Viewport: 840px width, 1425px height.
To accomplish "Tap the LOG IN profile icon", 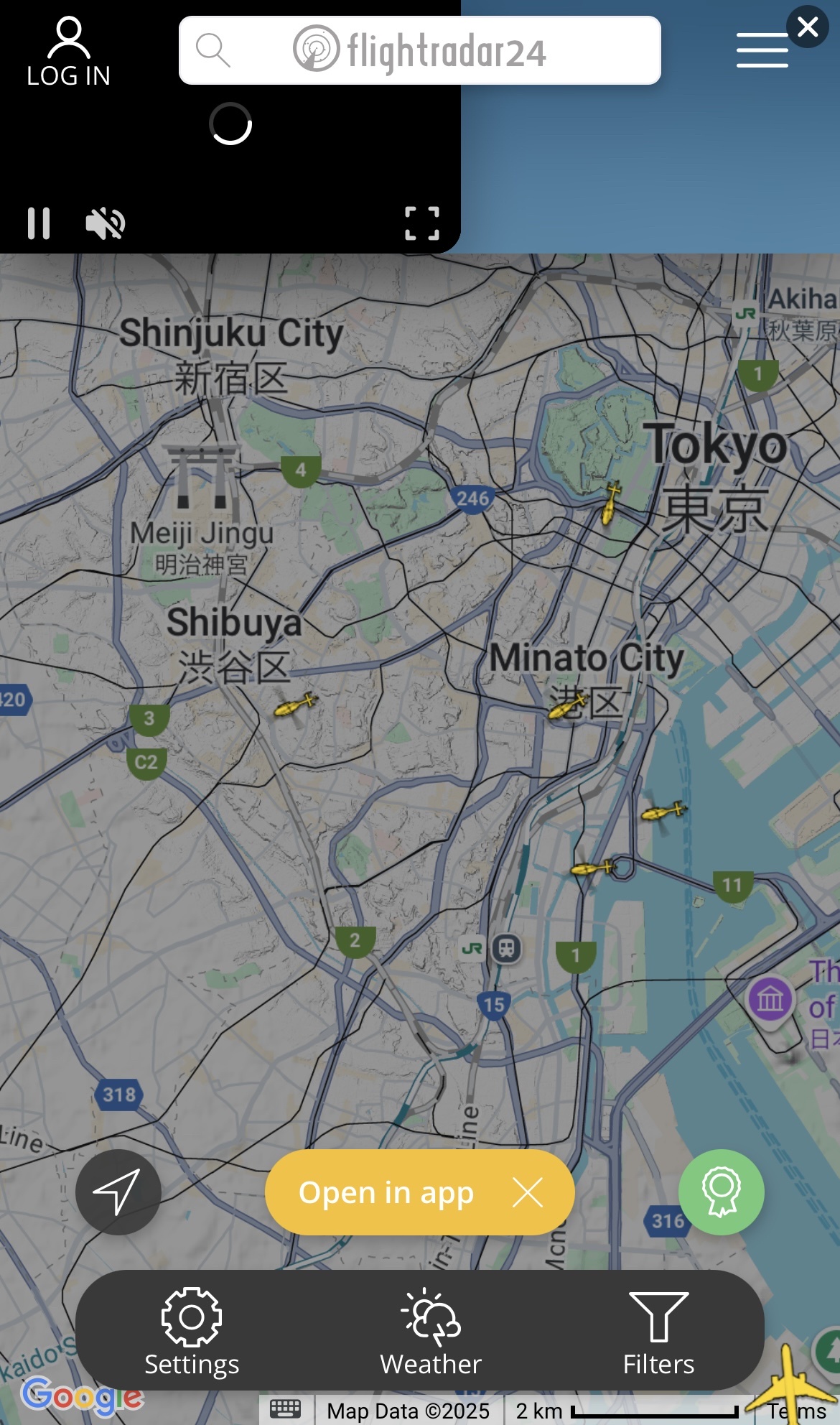I will 68,52.
